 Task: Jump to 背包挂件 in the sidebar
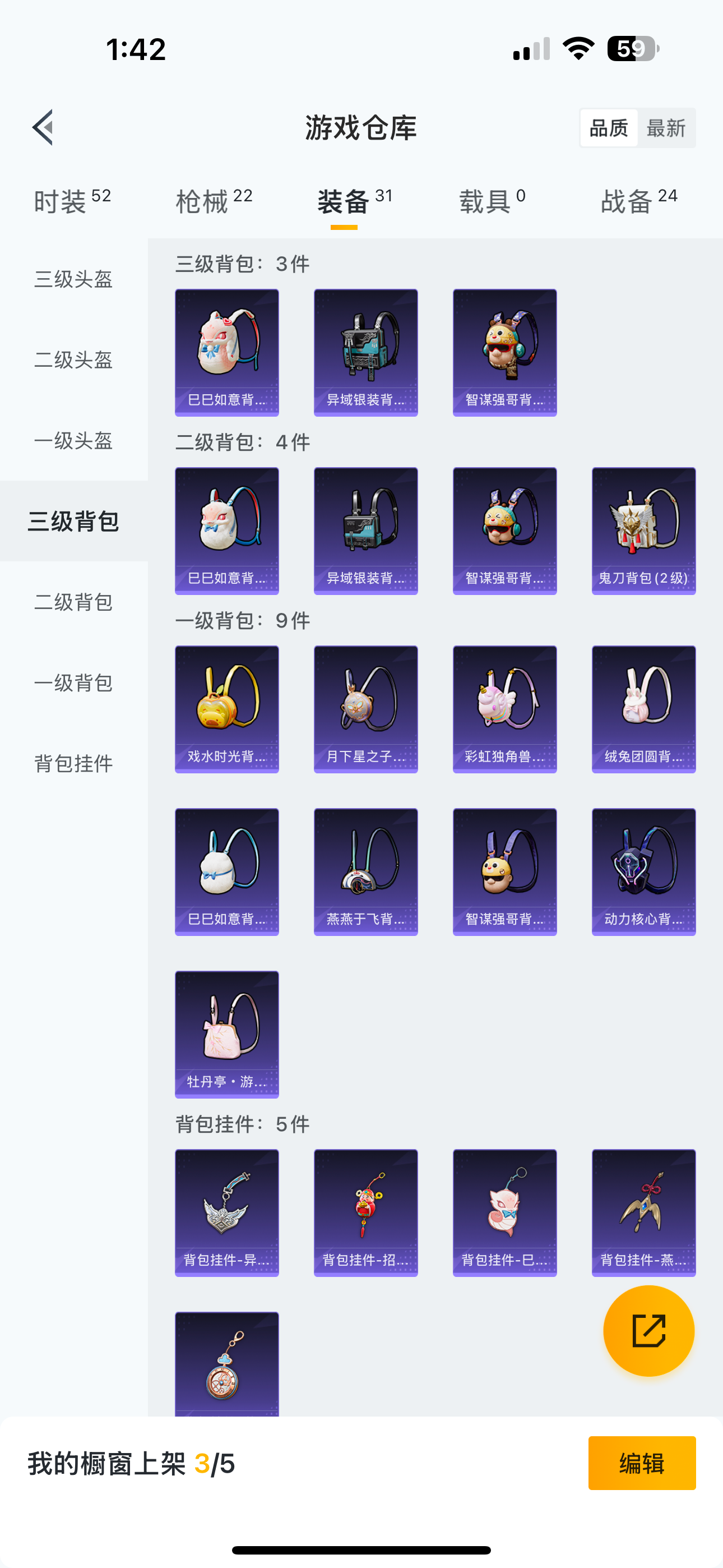(73, 763)
